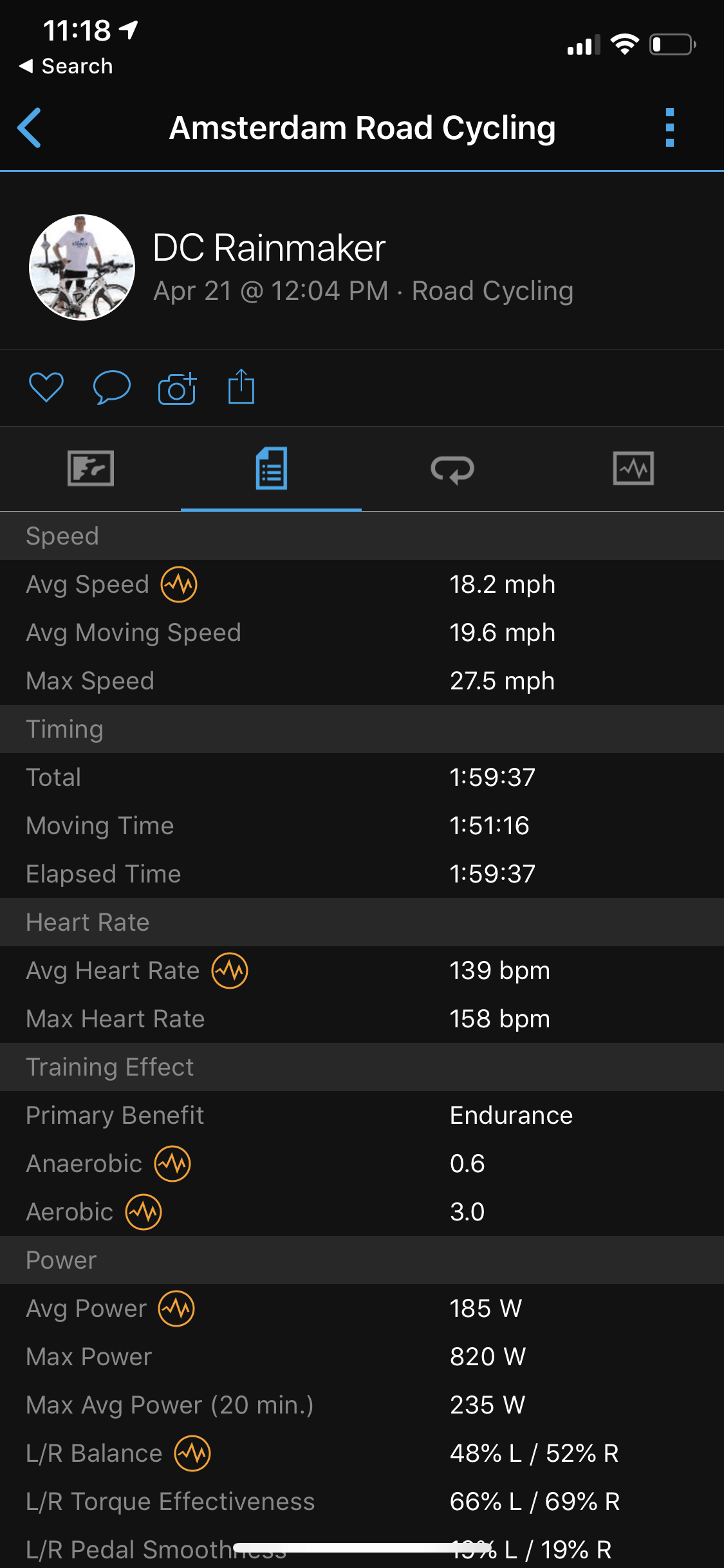
Task: Switch to the laps tab
Action: [452, 469]
